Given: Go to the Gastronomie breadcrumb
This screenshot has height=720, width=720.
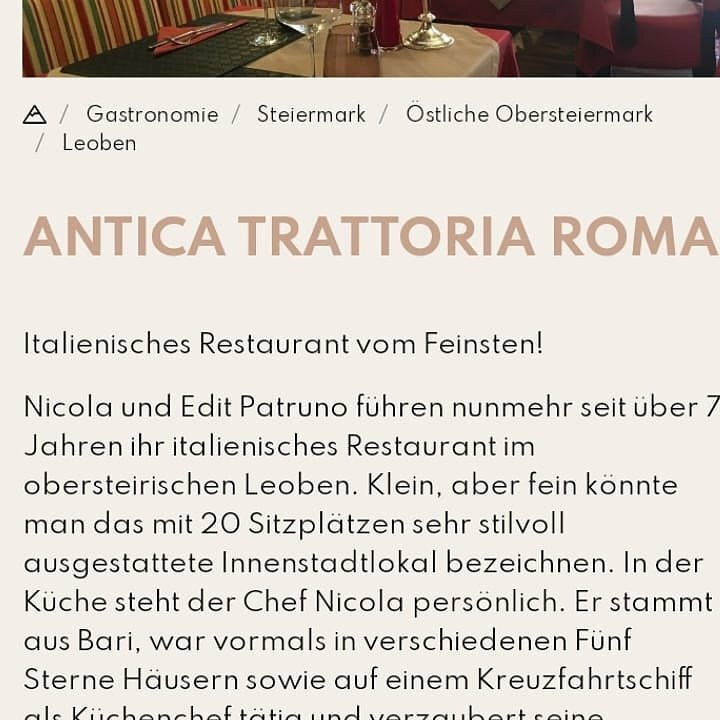Looking at the screenshot, I should point(152,114).
